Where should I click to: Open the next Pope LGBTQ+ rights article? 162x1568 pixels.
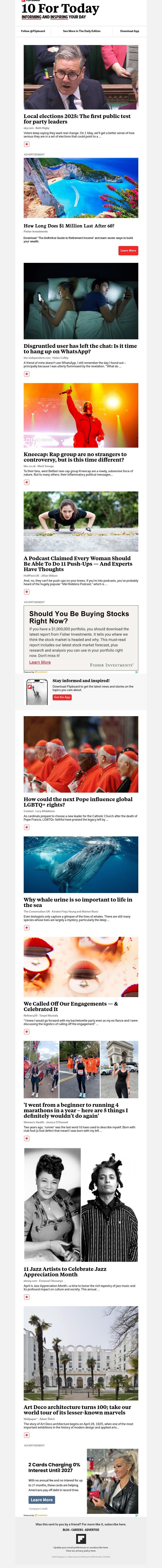point(78,802)
